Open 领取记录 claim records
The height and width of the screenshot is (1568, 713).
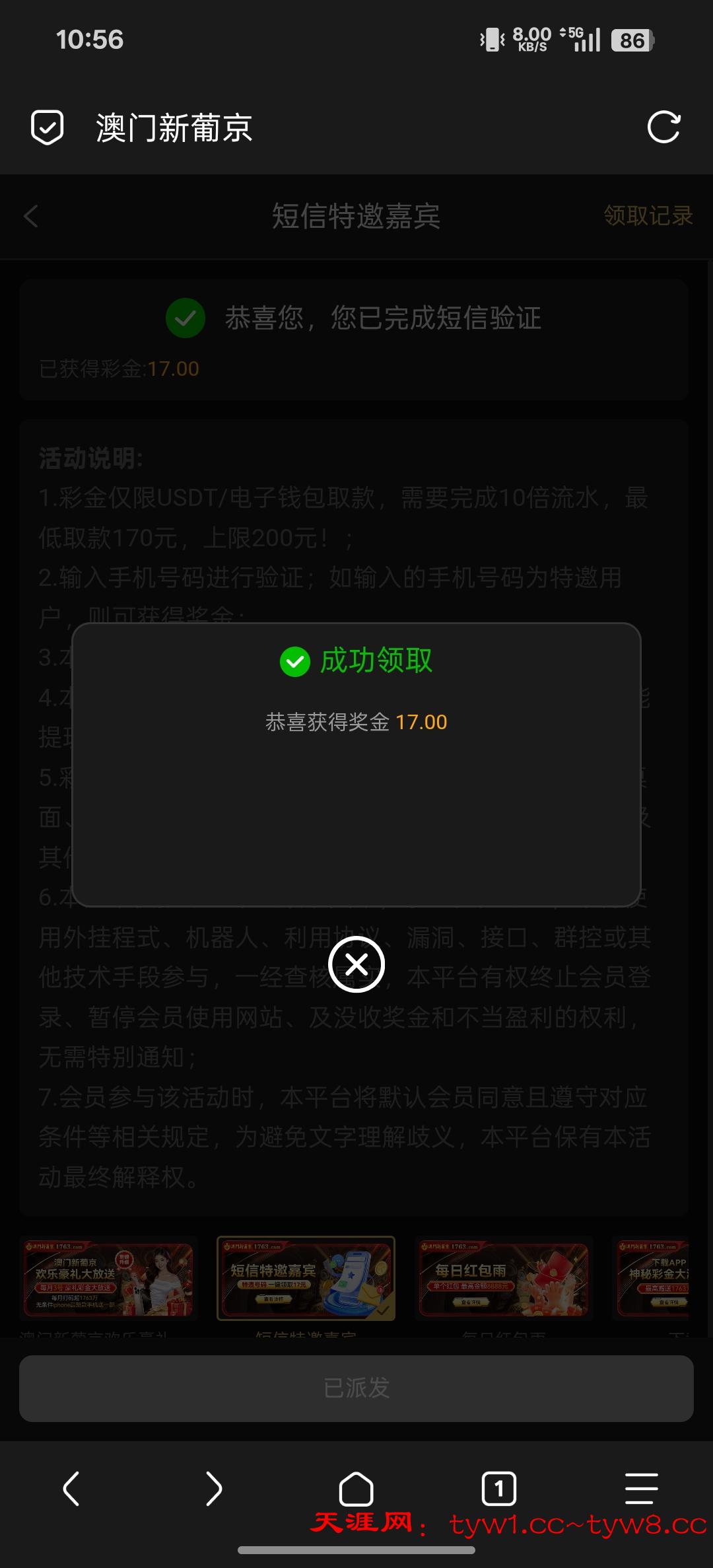click(x=648, y=216)
